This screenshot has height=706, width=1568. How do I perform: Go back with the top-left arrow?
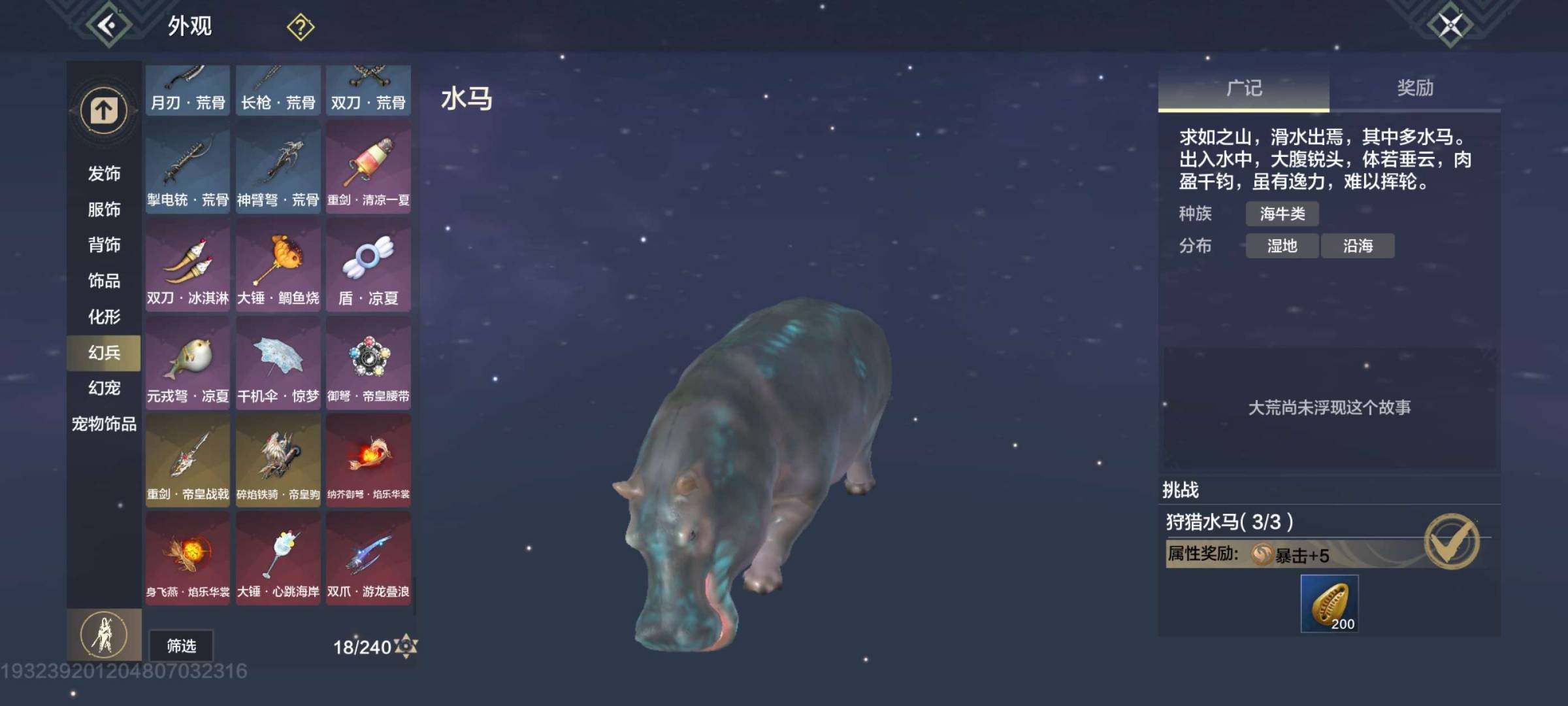click(x=108, y=25)
